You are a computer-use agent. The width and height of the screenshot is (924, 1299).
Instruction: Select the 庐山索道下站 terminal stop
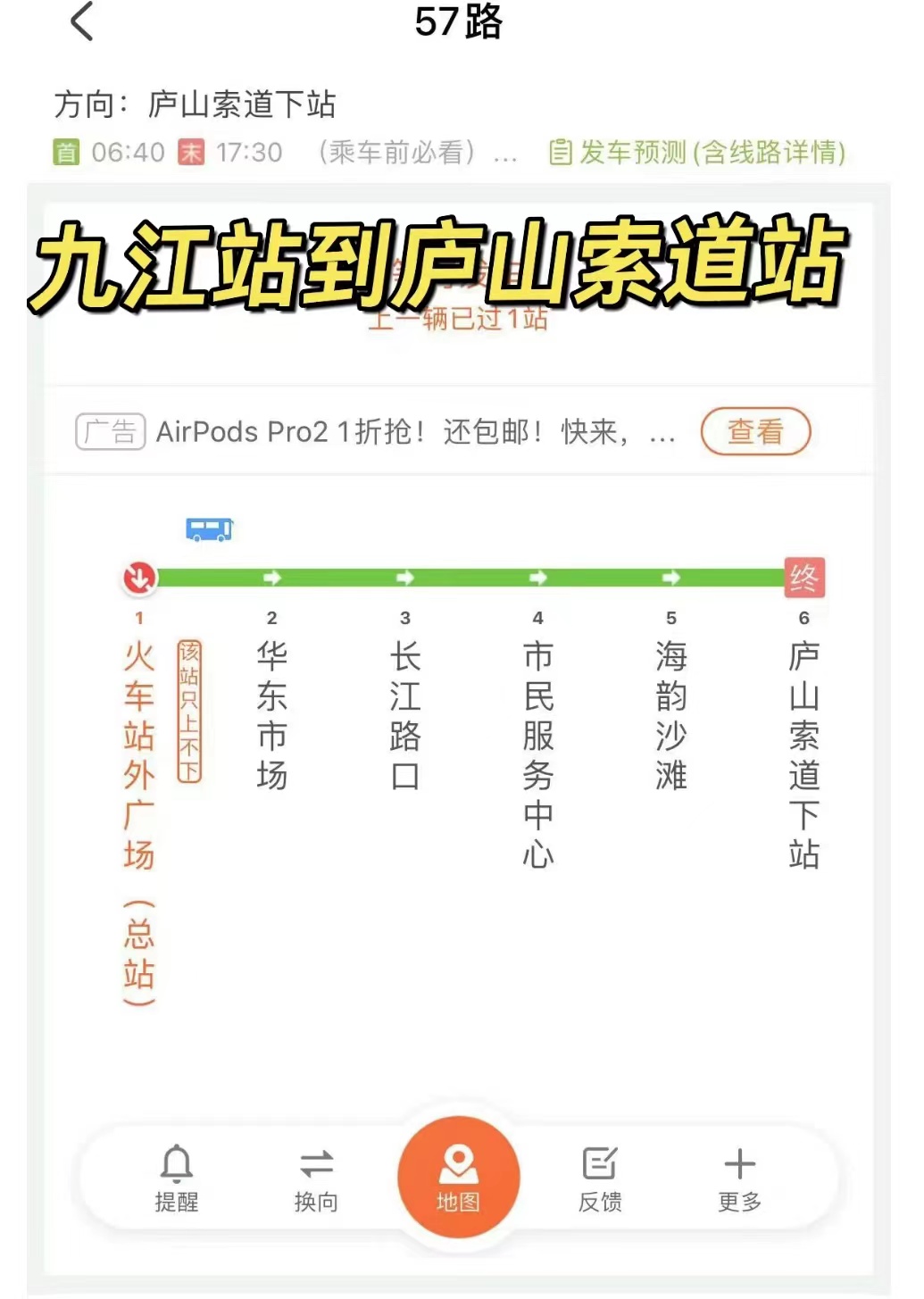point(803,754)
